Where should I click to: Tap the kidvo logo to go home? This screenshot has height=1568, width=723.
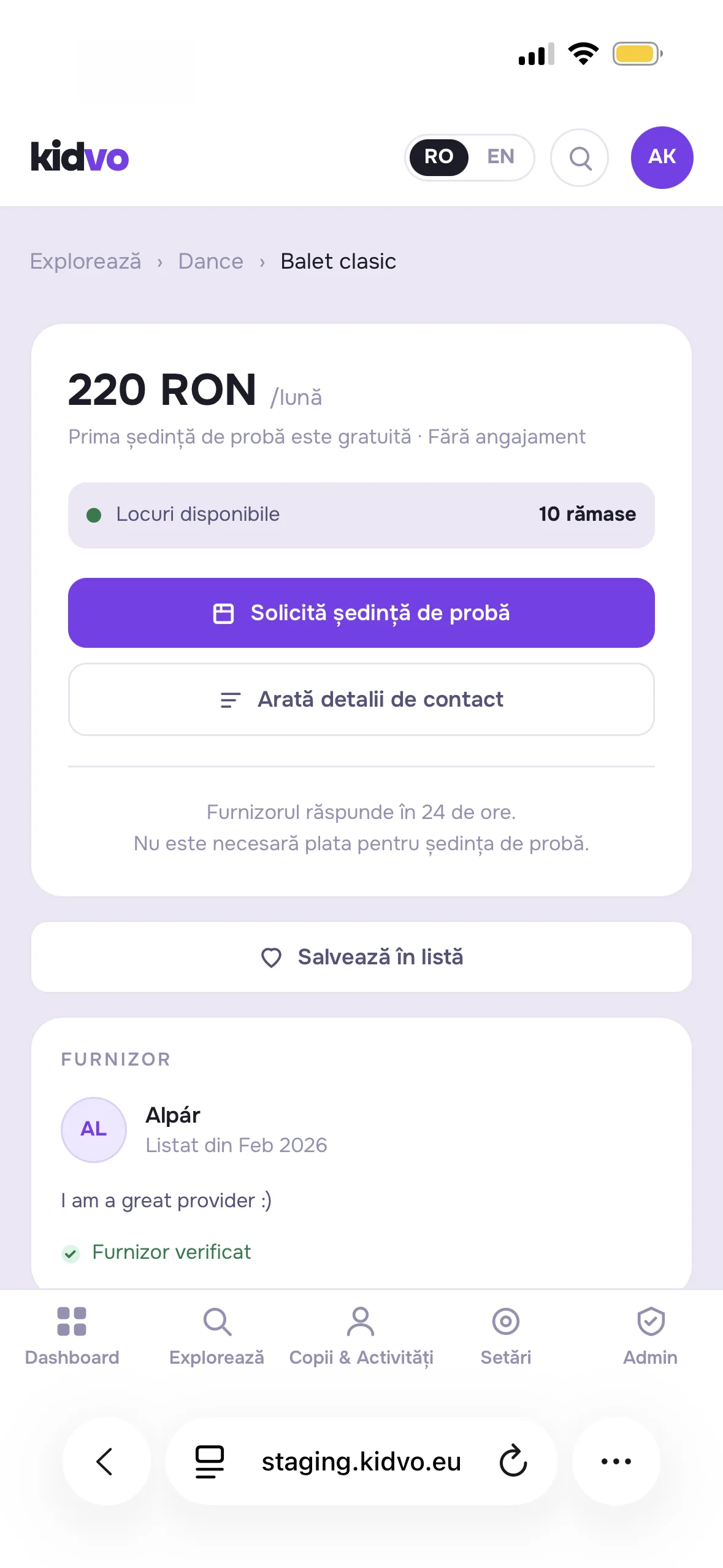point(80,157)
